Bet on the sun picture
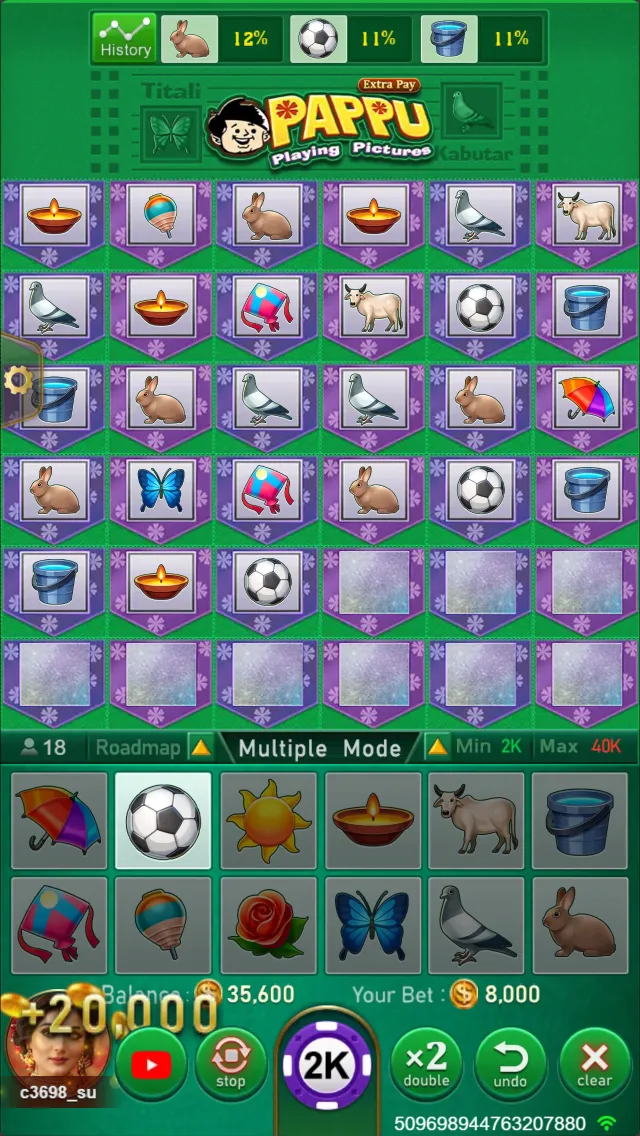Screen dimensions: 640x1136 tap(268, 820)
